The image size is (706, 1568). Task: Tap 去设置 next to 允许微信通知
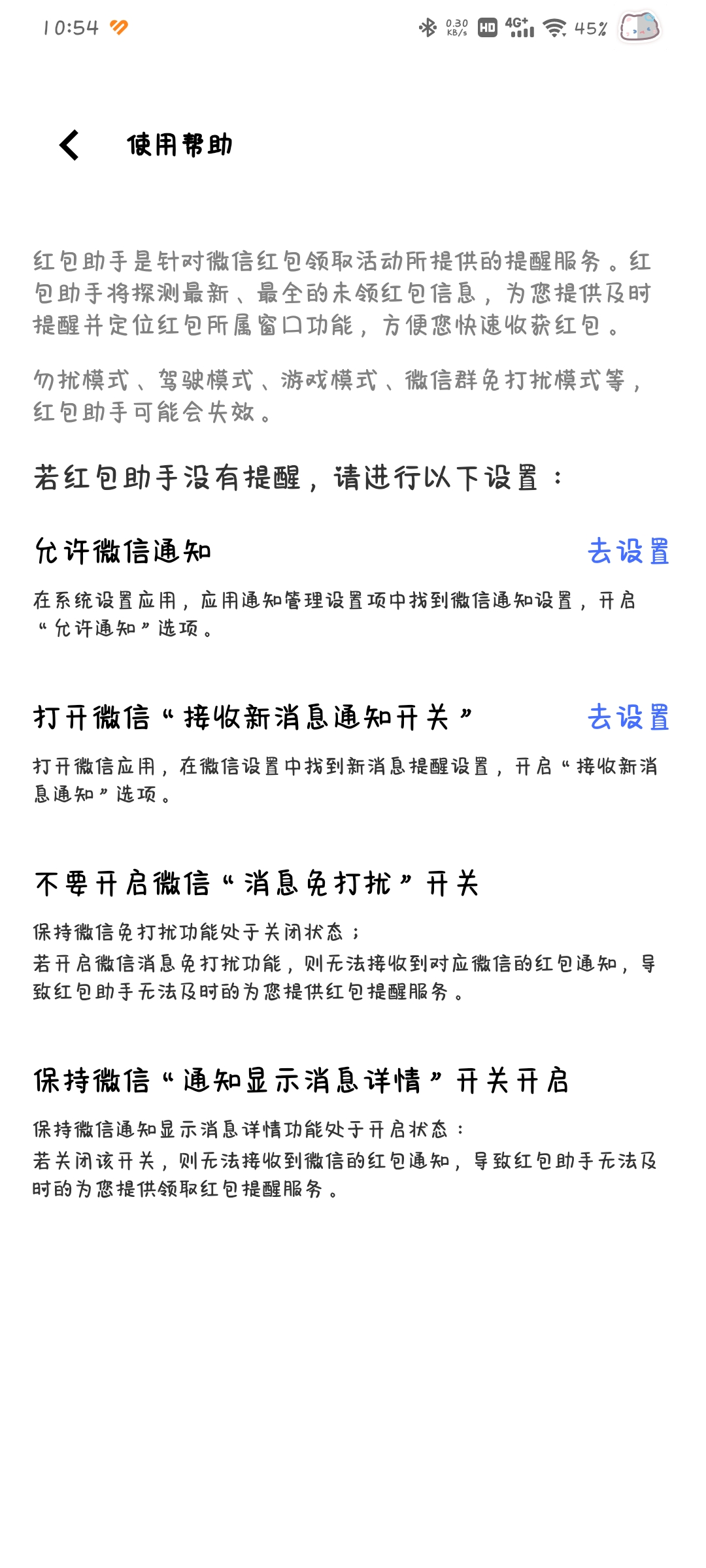pyautogui.click(x=628, y=551)
